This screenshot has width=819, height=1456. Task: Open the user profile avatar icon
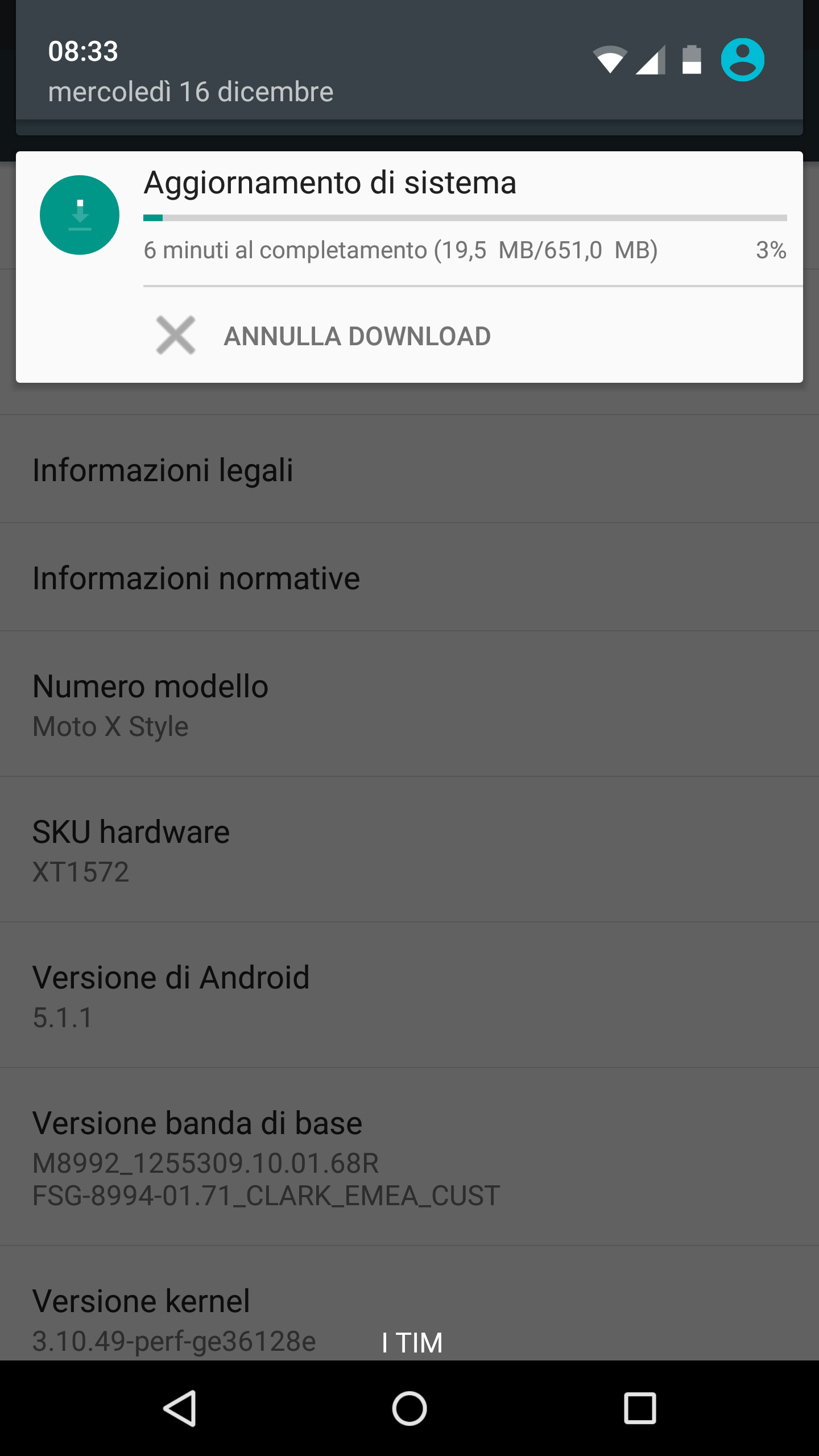(742, 60)
